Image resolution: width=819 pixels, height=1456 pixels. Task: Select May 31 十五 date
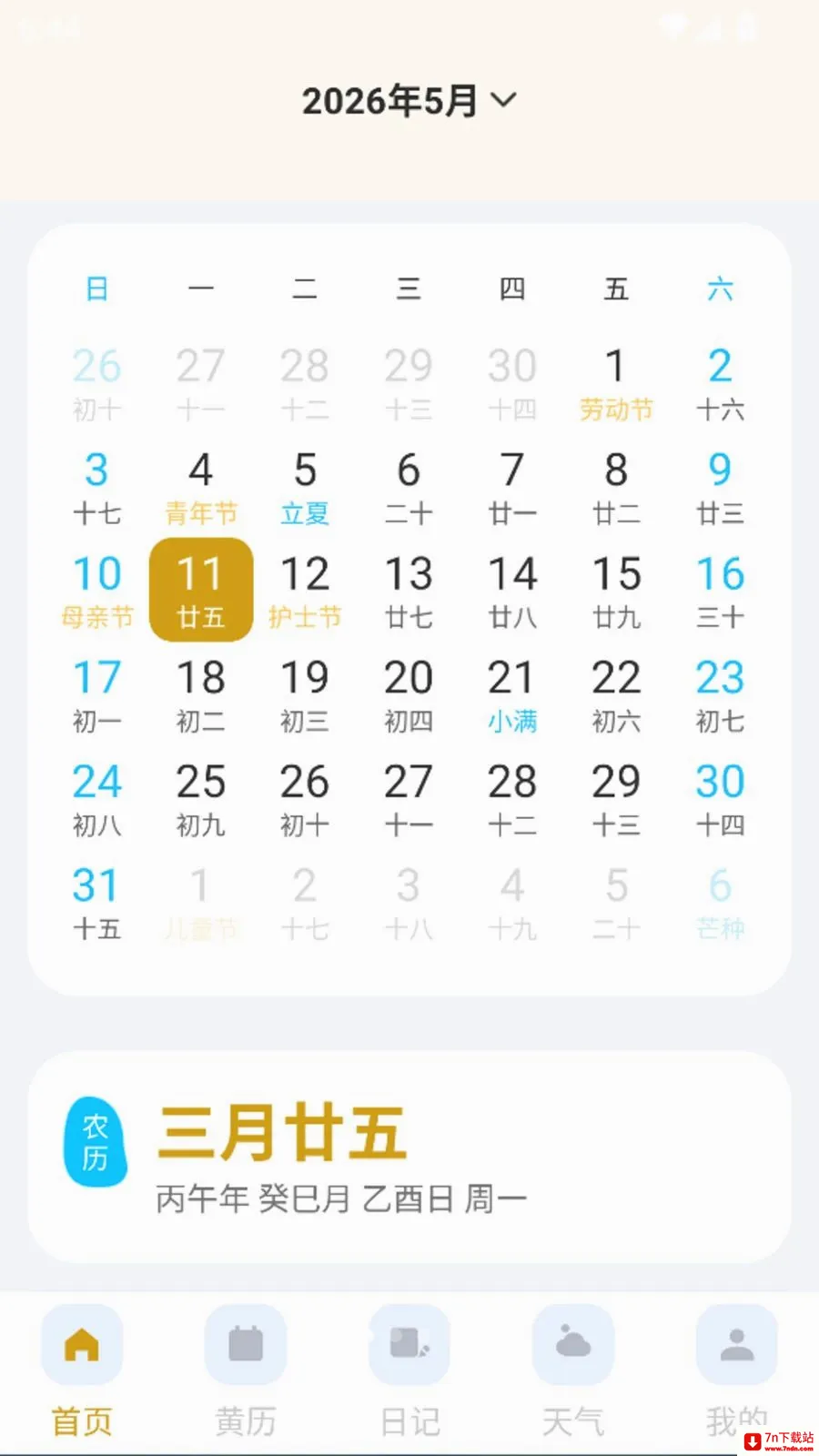point(97,902)
